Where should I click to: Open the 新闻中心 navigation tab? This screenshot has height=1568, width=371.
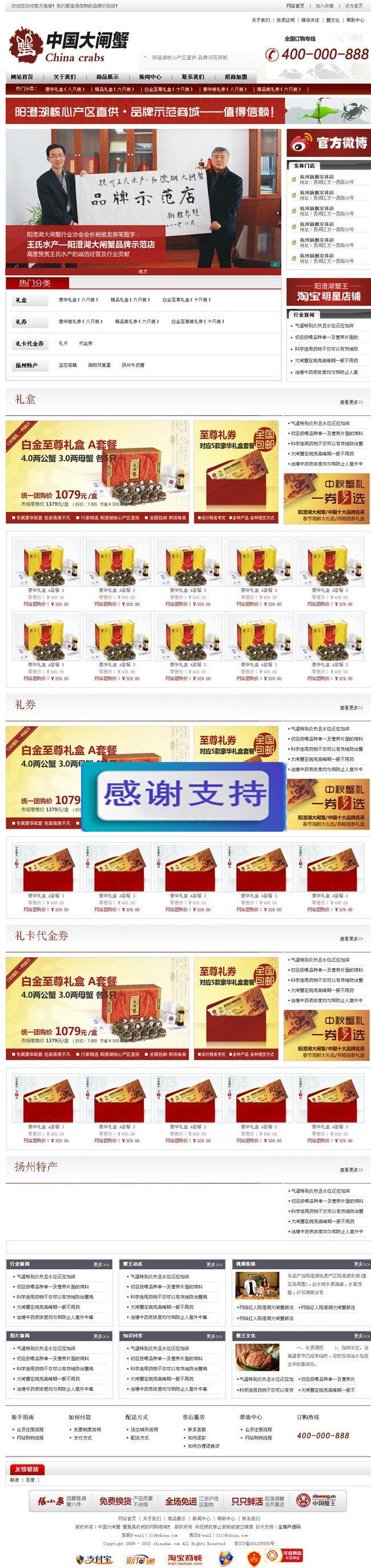150,77
